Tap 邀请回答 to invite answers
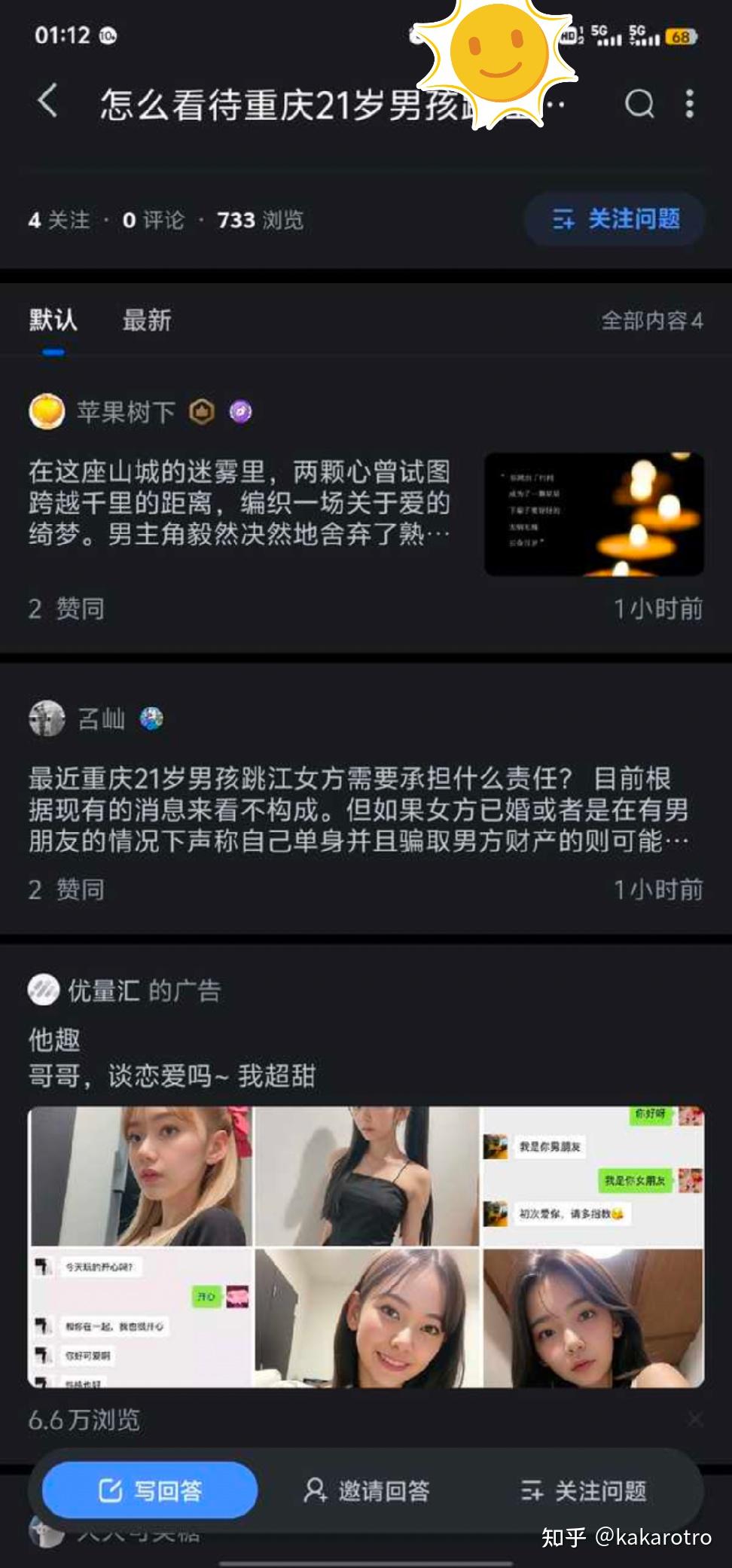 tap(367, 1490)
